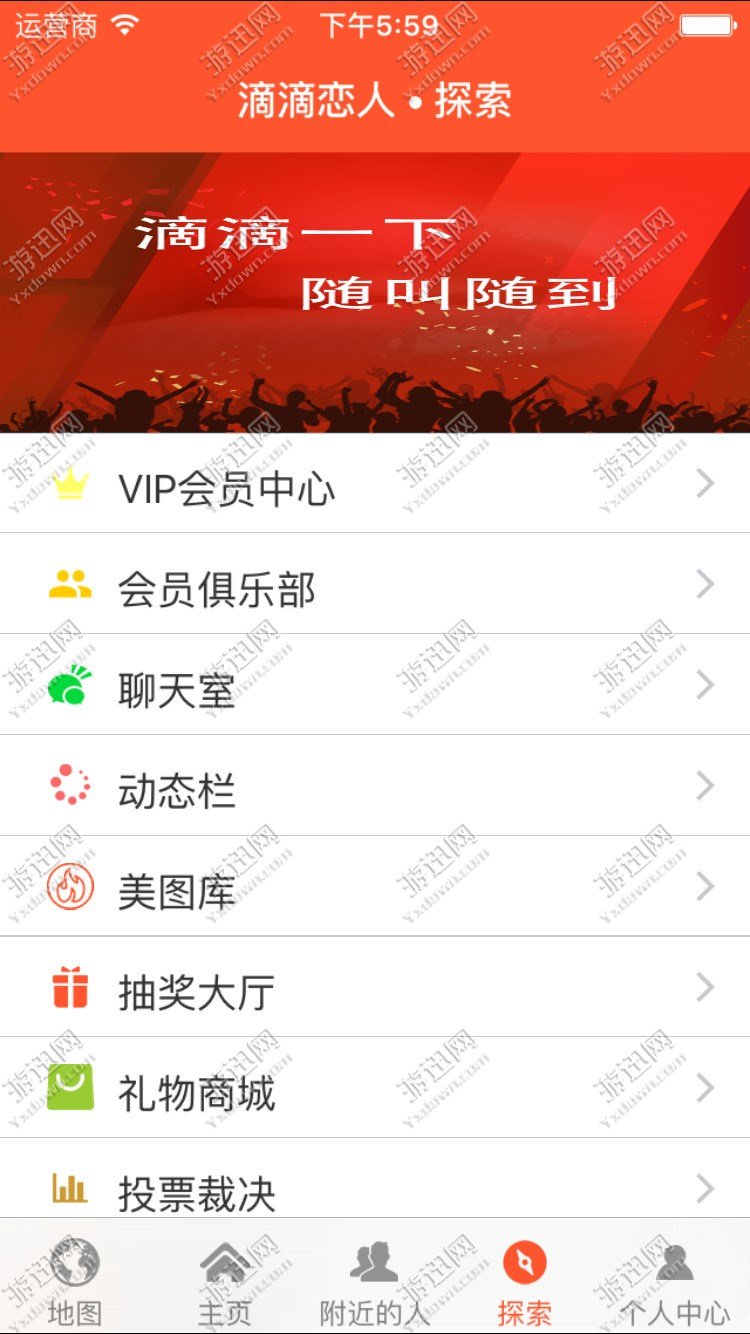The width and height of the screenshot is (750, 1334).
Task: Switch to the 主页 tab
Action: (x=225, y=1280)
